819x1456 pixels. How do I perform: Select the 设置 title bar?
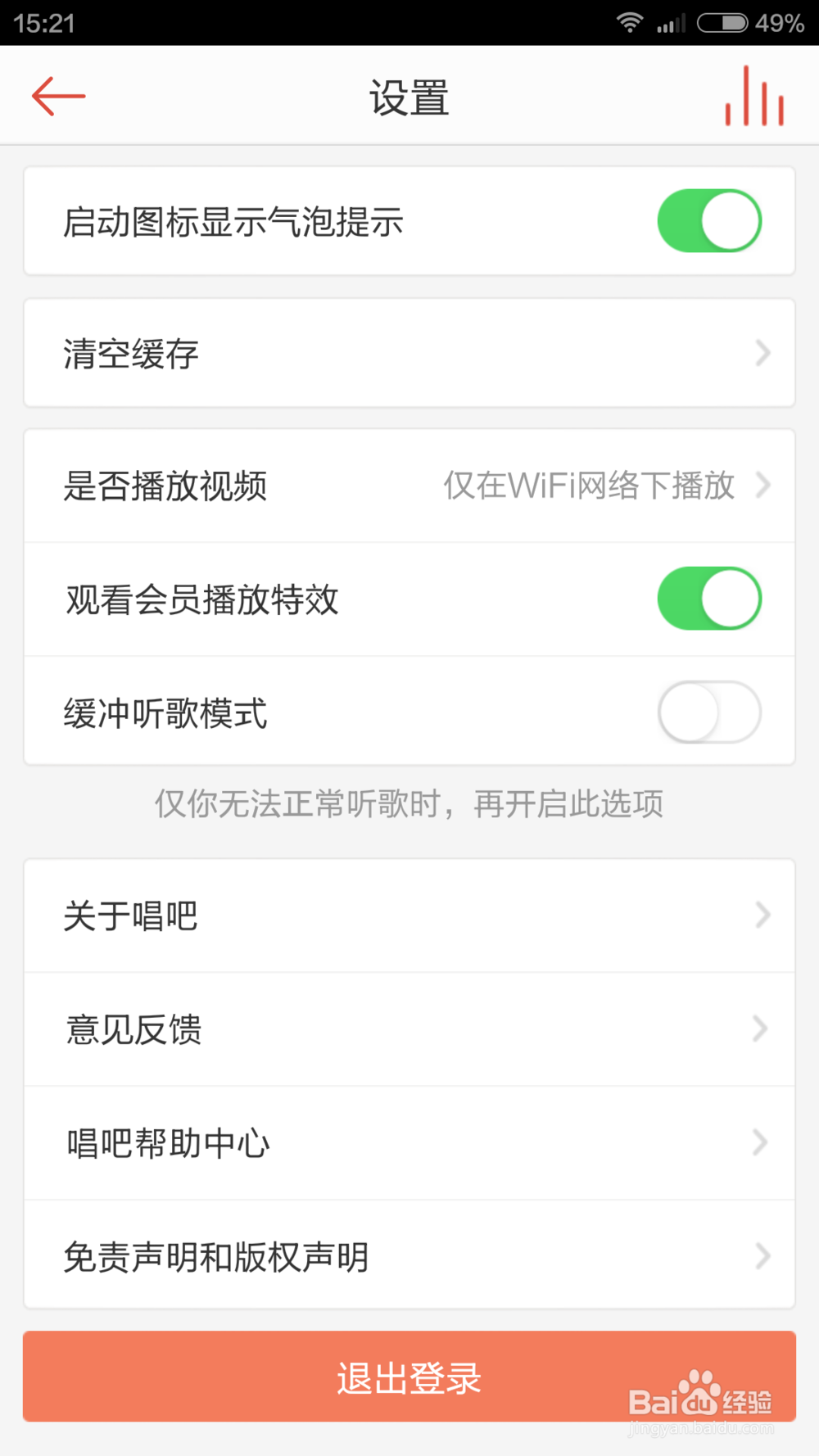(x=409, y=97)
